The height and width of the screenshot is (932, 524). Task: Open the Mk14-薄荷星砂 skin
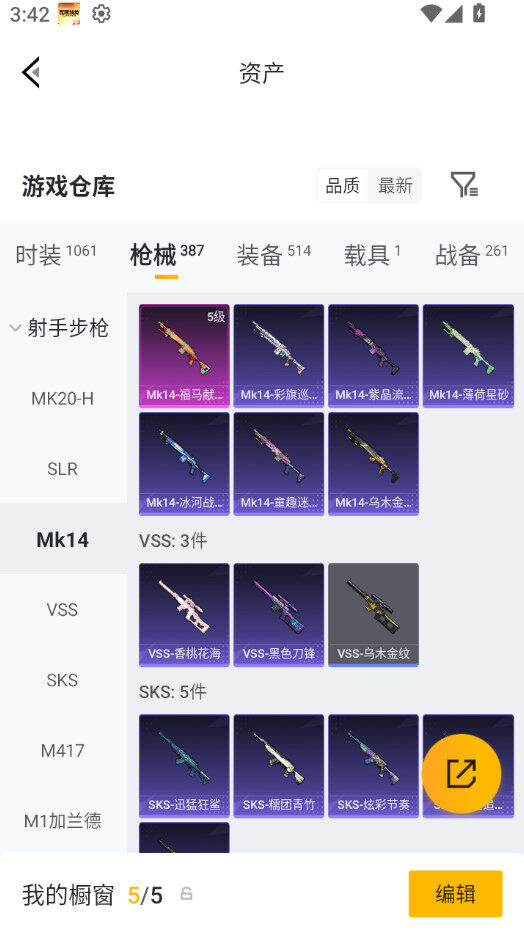coord(468,355)
